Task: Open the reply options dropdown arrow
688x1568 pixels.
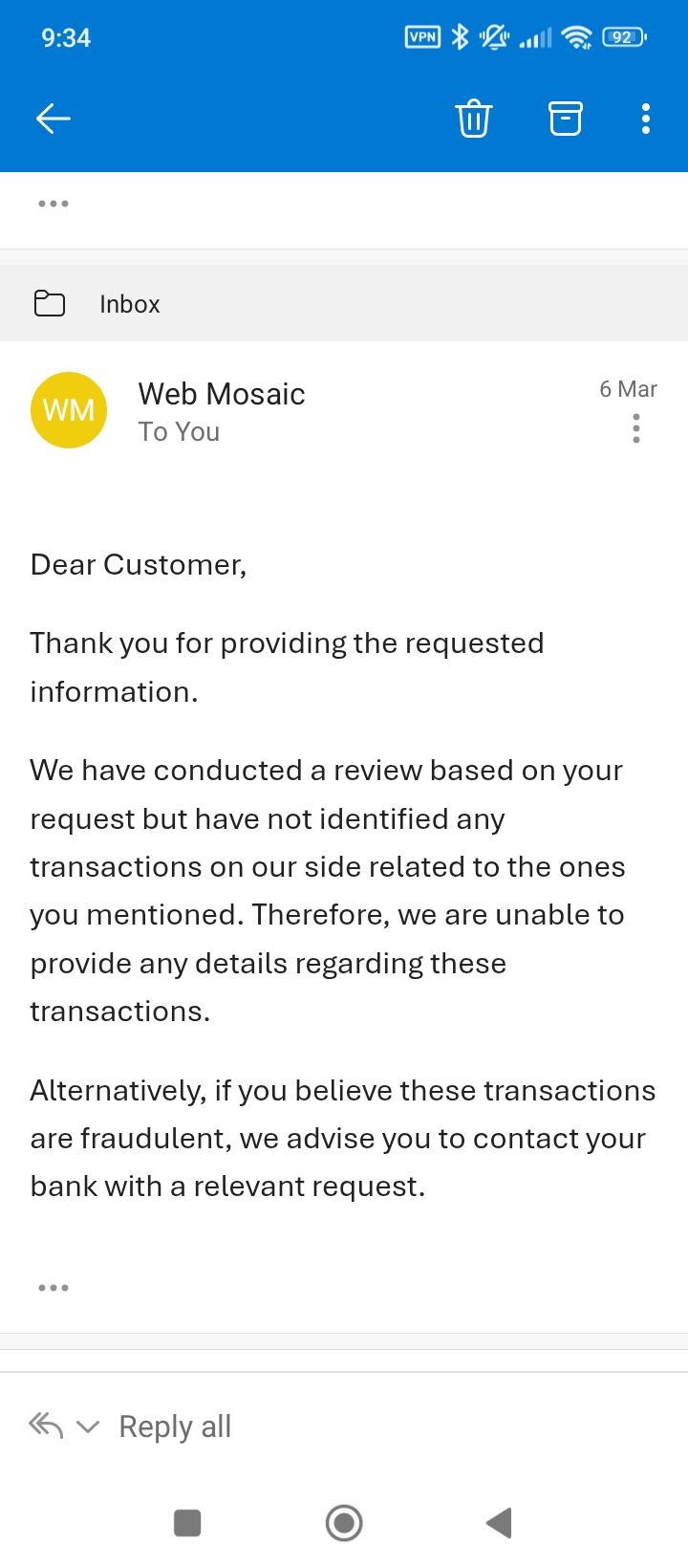Action: (x=88, y=1427)
